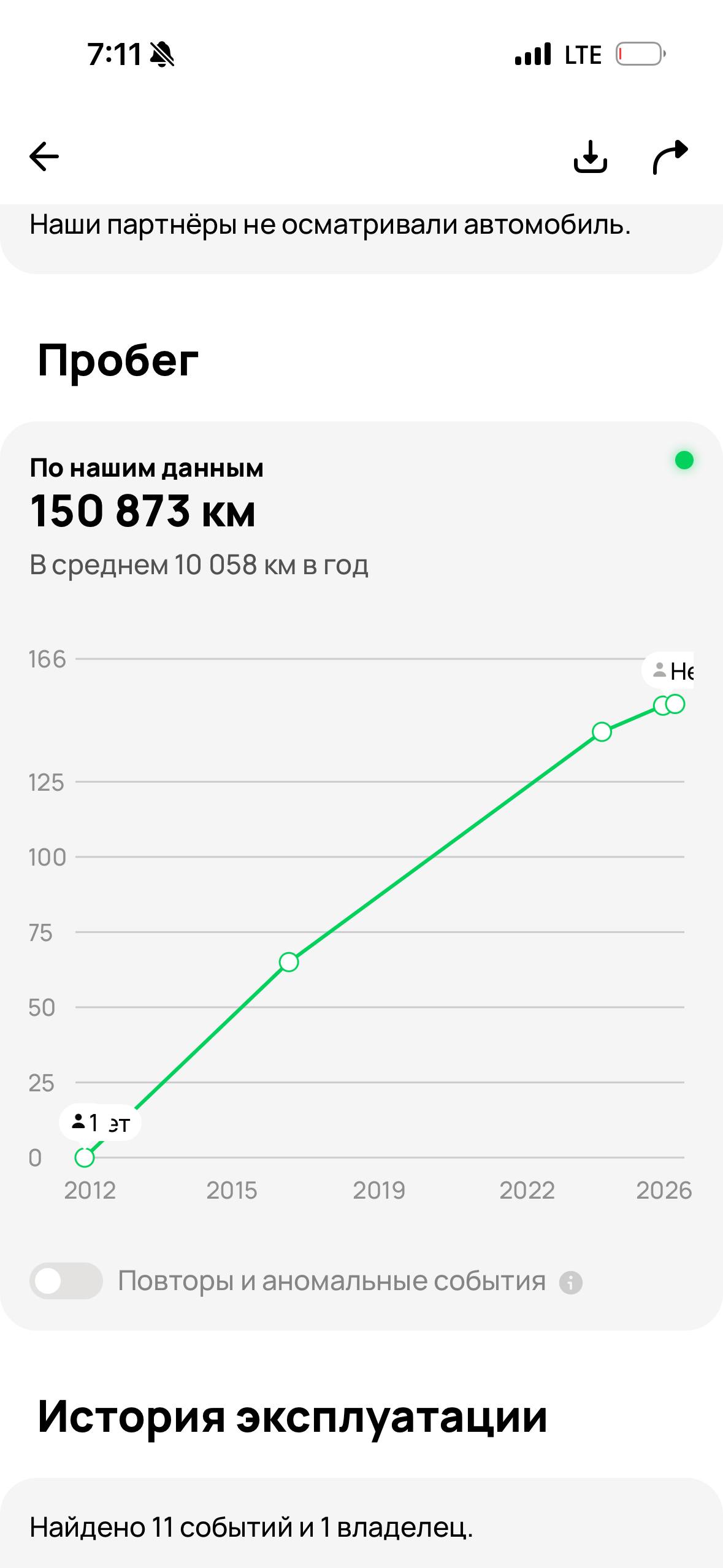The width and height of the screenshot is (723, 1568).
Task: Go back using the top-left arrow
Action: point(44,156)
